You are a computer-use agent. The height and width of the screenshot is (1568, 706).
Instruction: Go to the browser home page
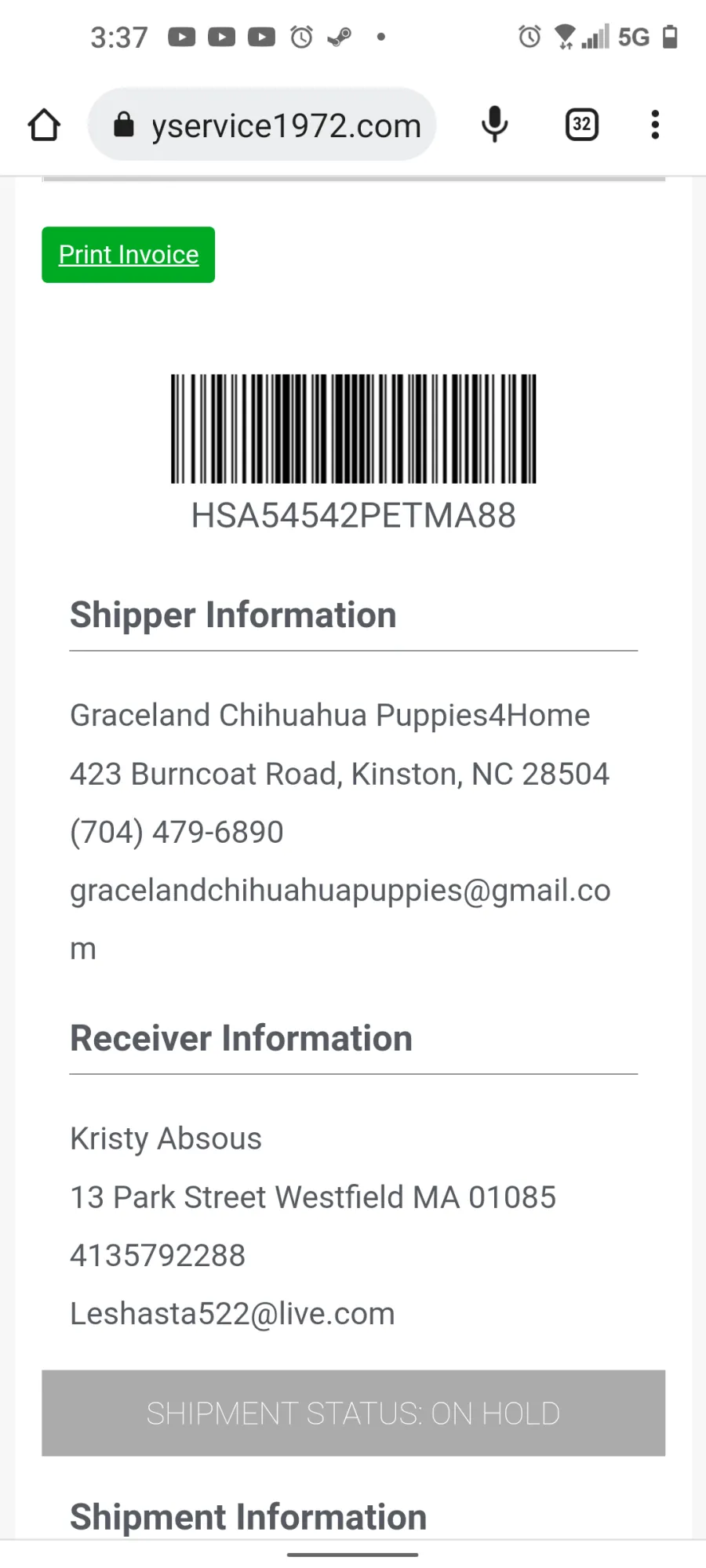click(x=44, y=125)
